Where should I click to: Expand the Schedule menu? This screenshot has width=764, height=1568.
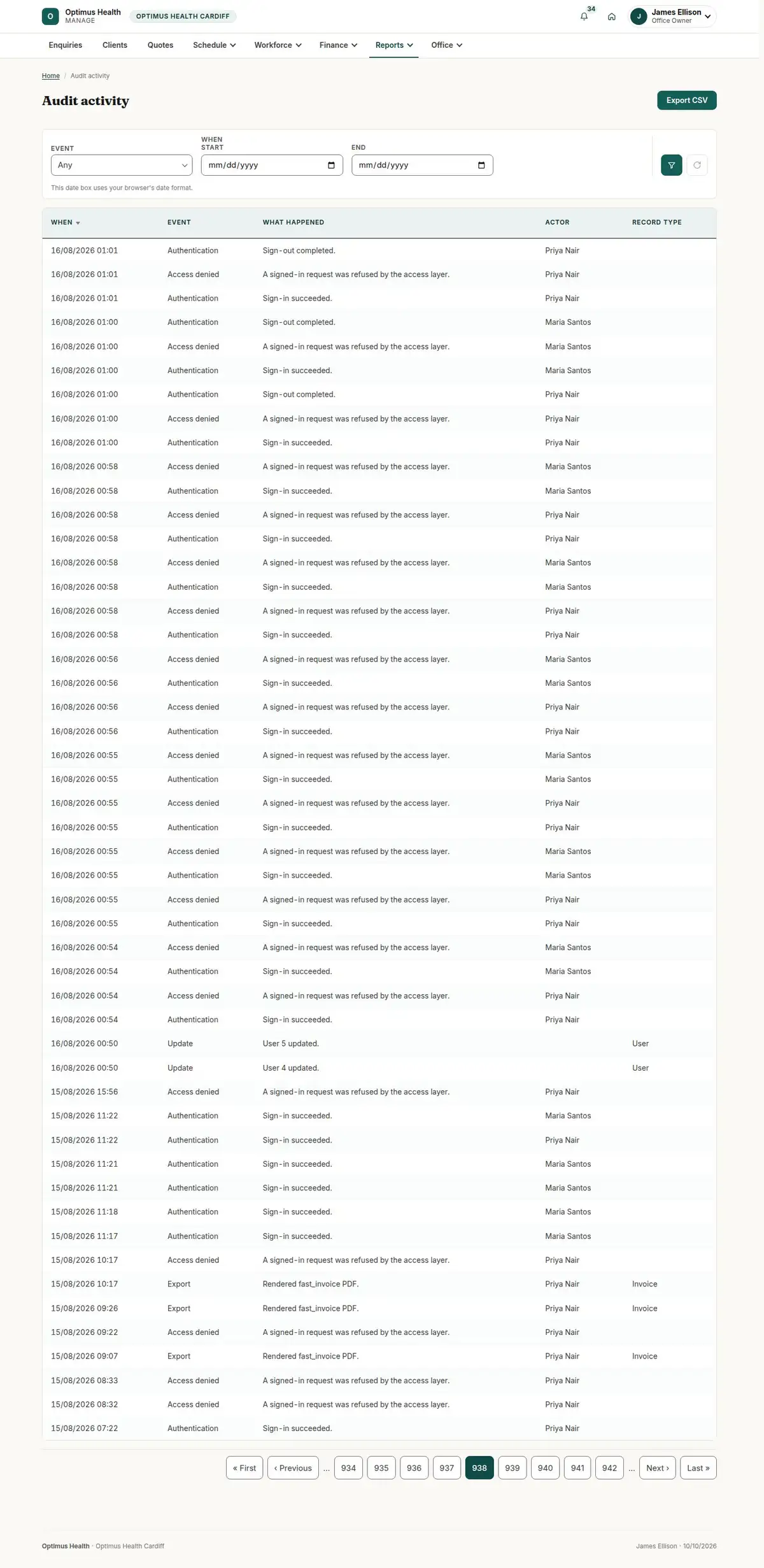pos(215,45)
